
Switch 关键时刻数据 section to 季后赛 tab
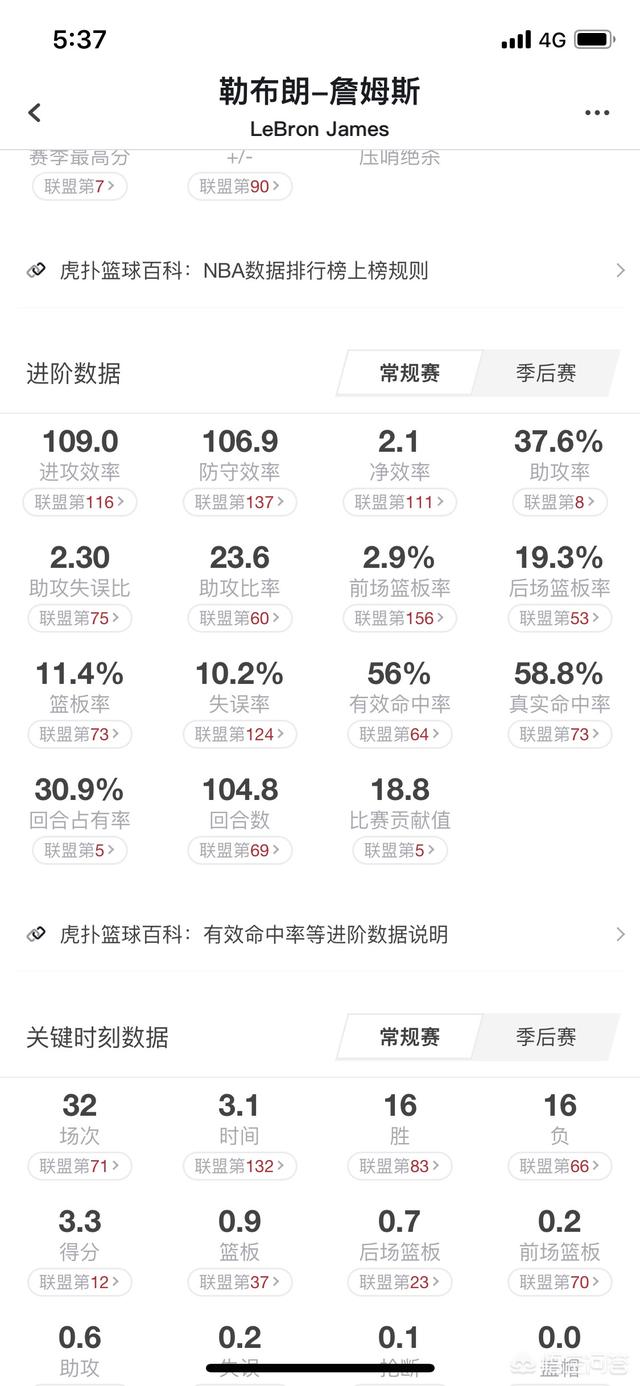coord(546,1037)
